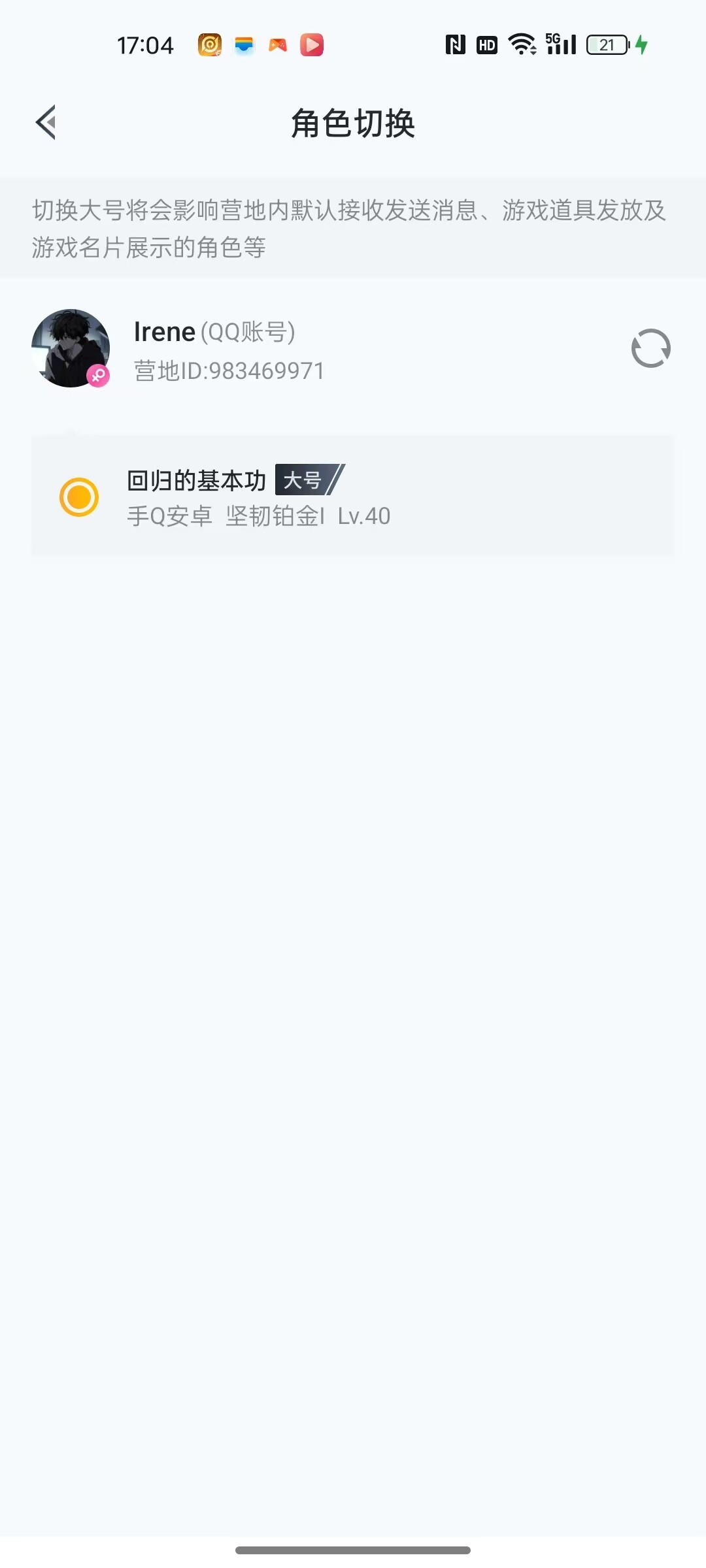The height and width of the screenshot is (1568, 706).
Task: Tap the WiFi icon in the status bar
Action: 521,44
